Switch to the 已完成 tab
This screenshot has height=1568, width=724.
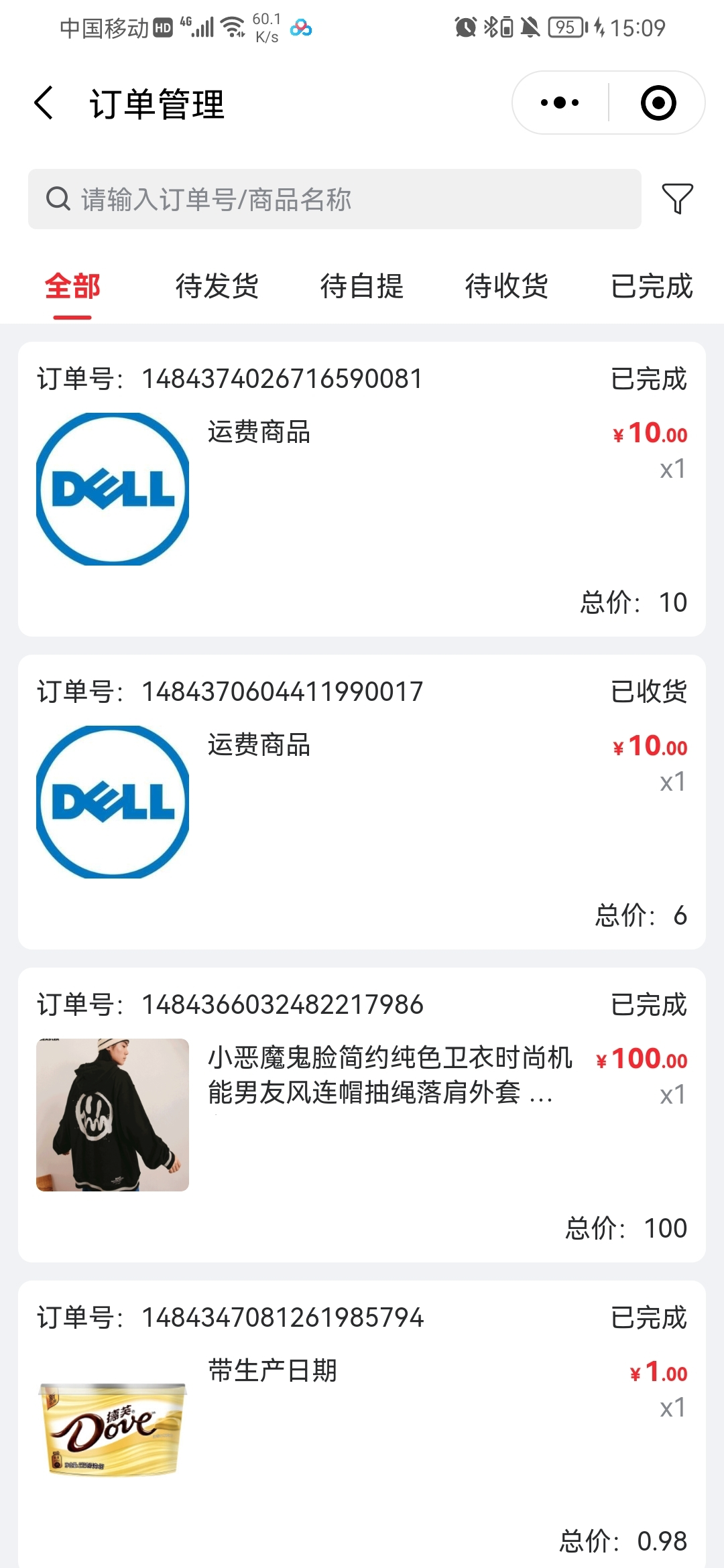tap(652, 287)
